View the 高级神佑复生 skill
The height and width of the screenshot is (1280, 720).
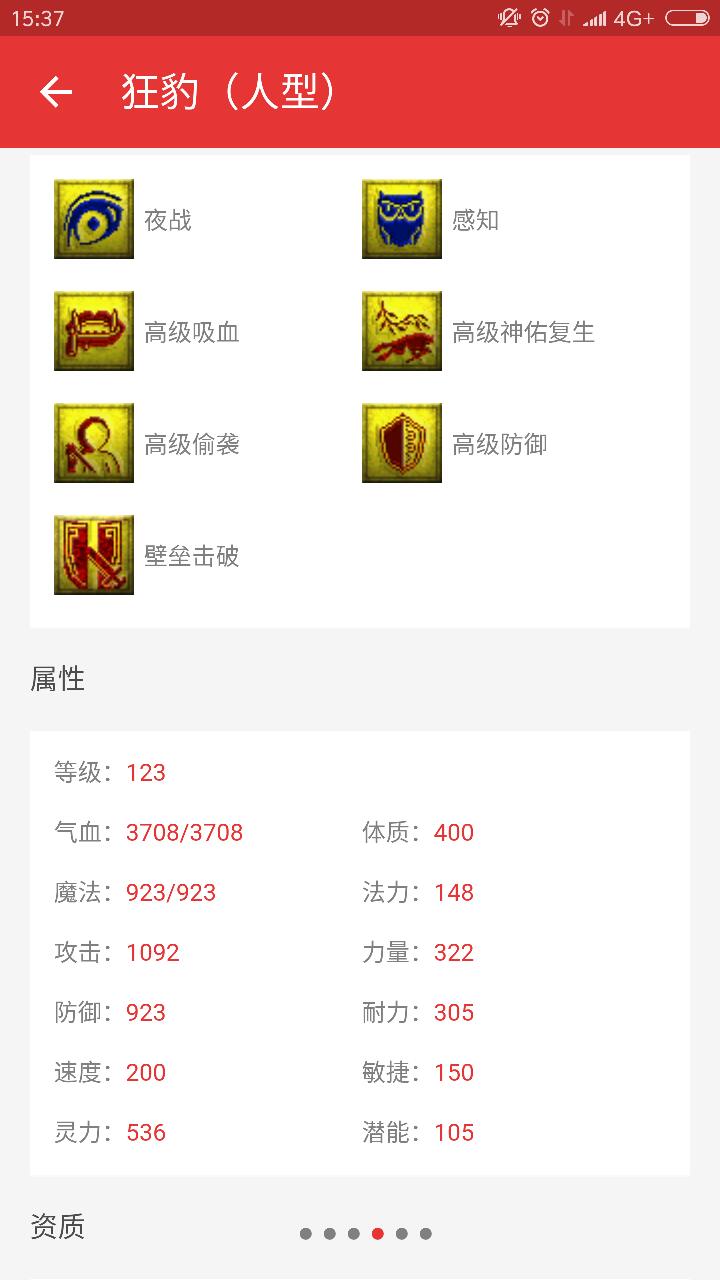[x=402, y=332]
